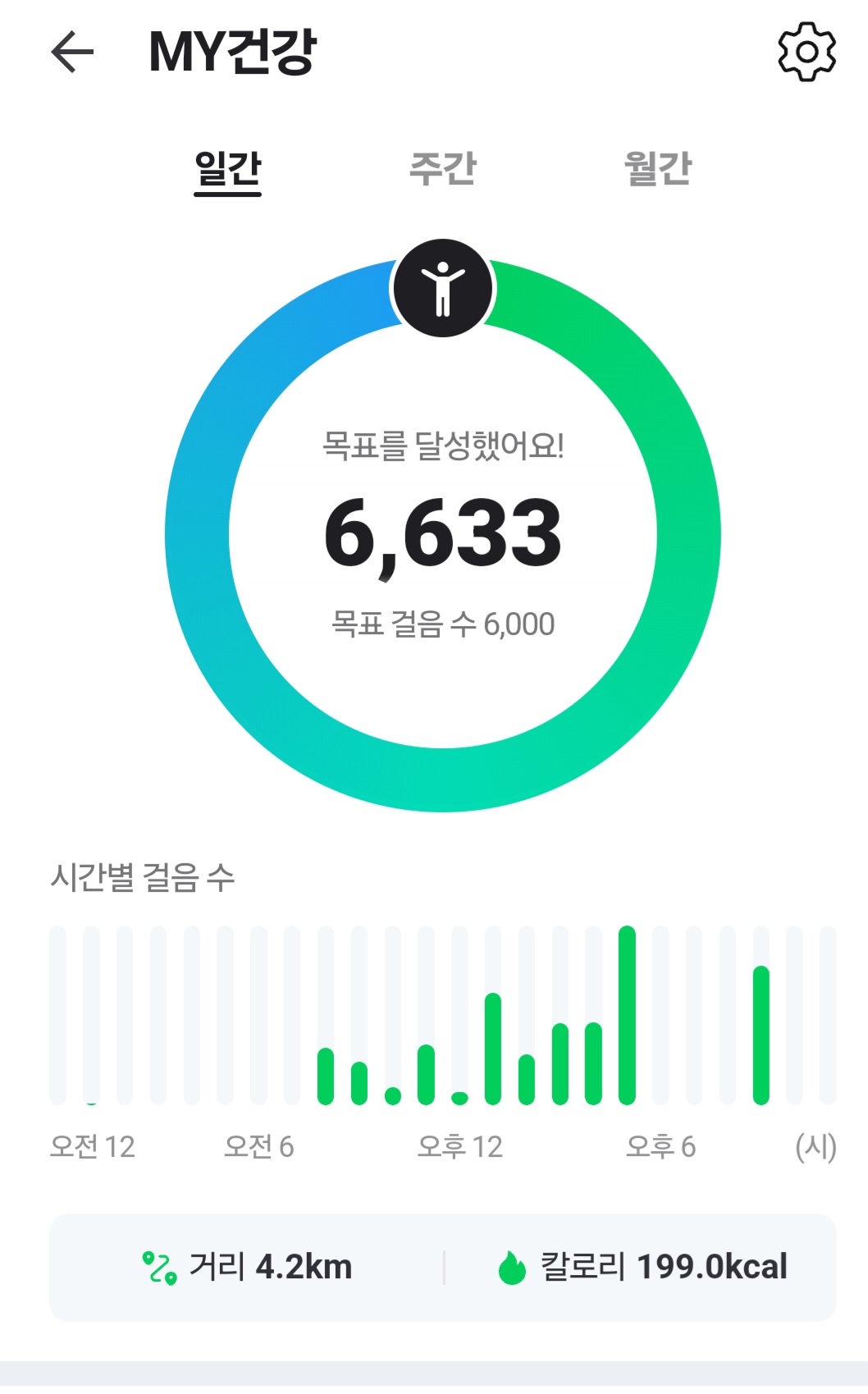Go back using the arrow icon
The width and height of the screenshot is (868, 1394).
(x=72, y=53)
